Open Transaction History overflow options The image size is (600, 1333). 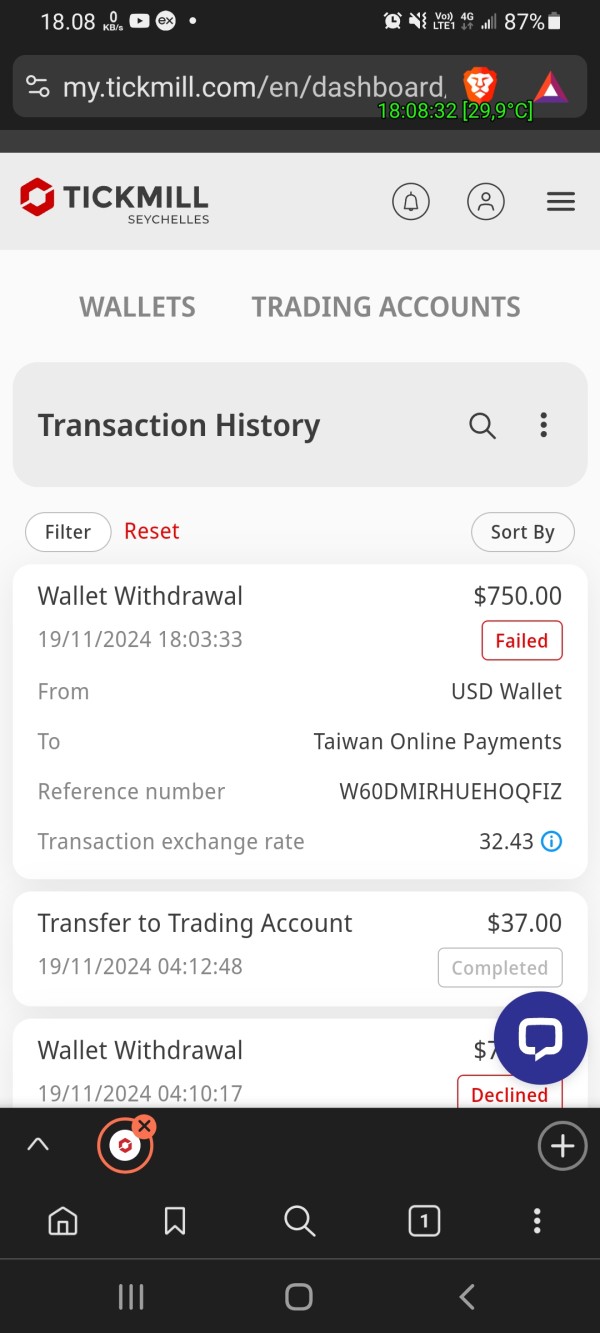coord(544,425)
